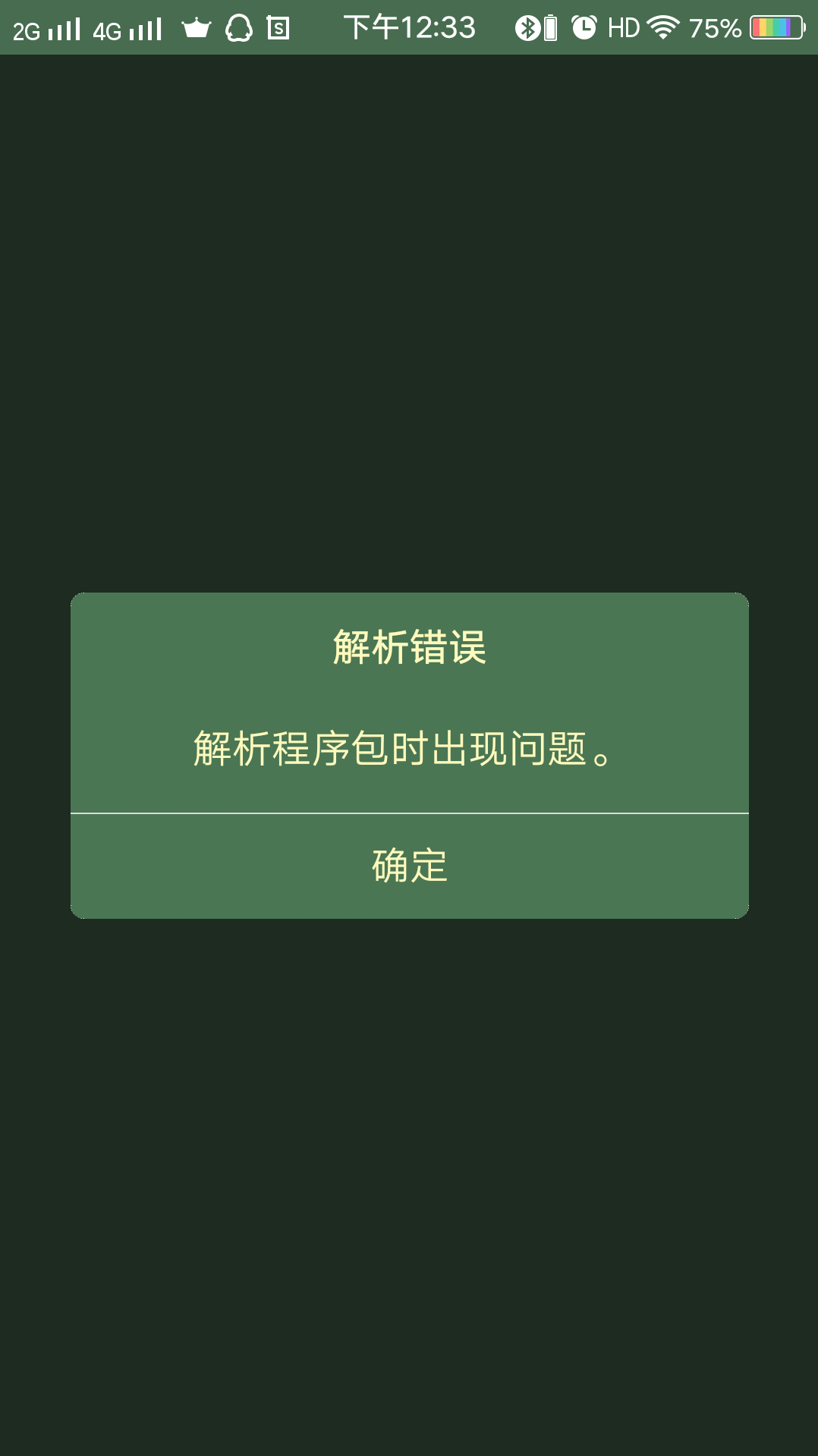Viewport: 818px width, 1456px height.
Task: Click the crown-shaped notification icon
Action: point(196,29)
